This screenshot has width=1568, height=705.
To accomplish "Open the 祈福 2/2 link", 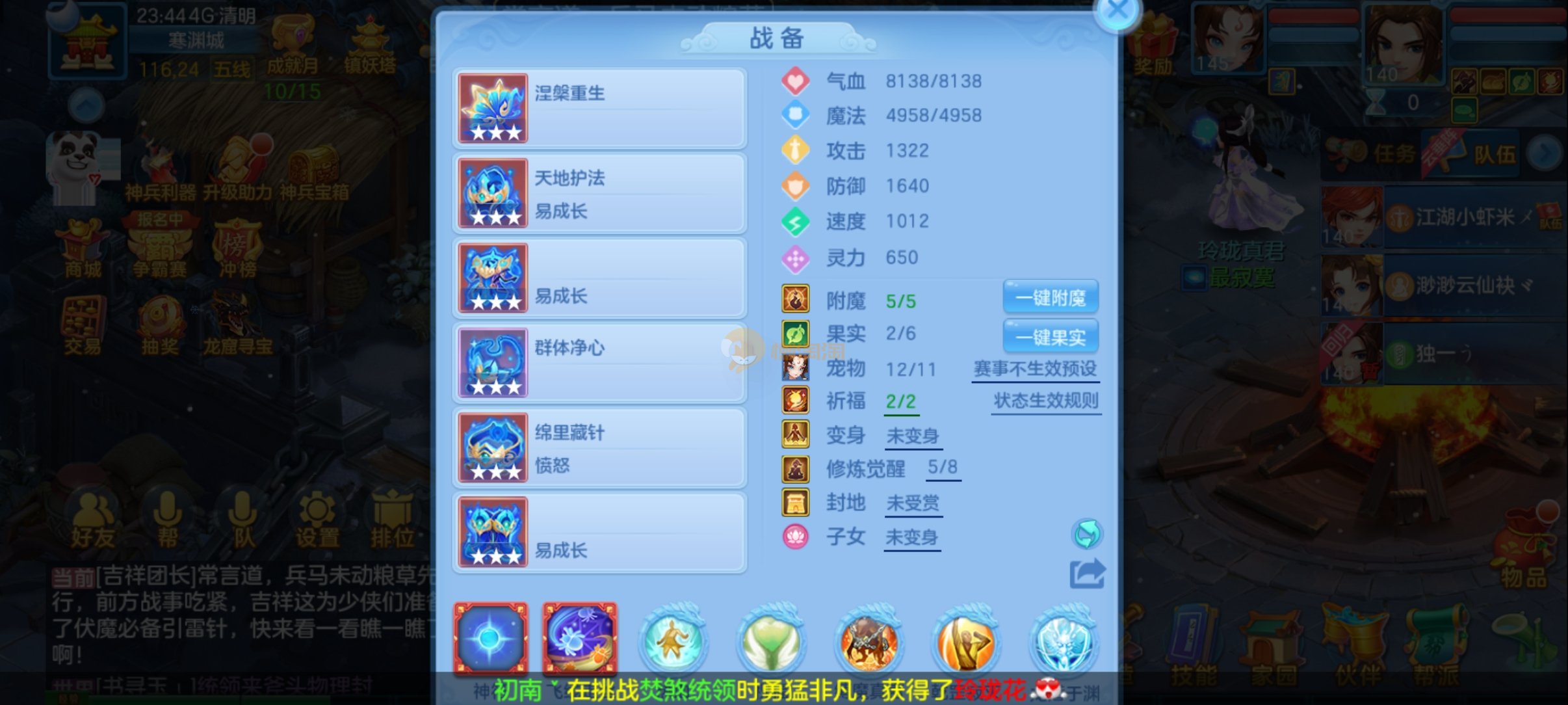I will (901, 401).
